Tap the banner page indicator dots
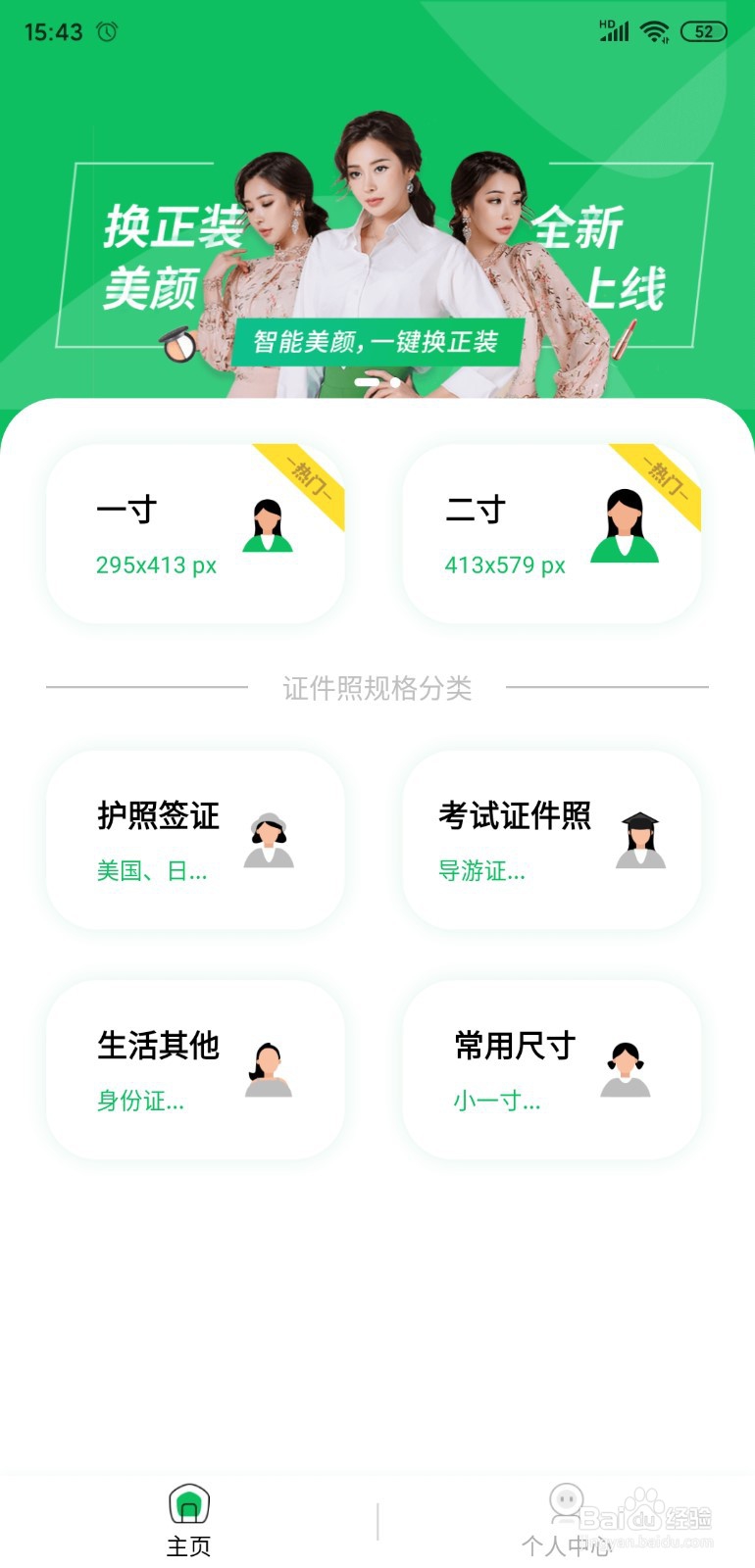 tap(377, 382)
